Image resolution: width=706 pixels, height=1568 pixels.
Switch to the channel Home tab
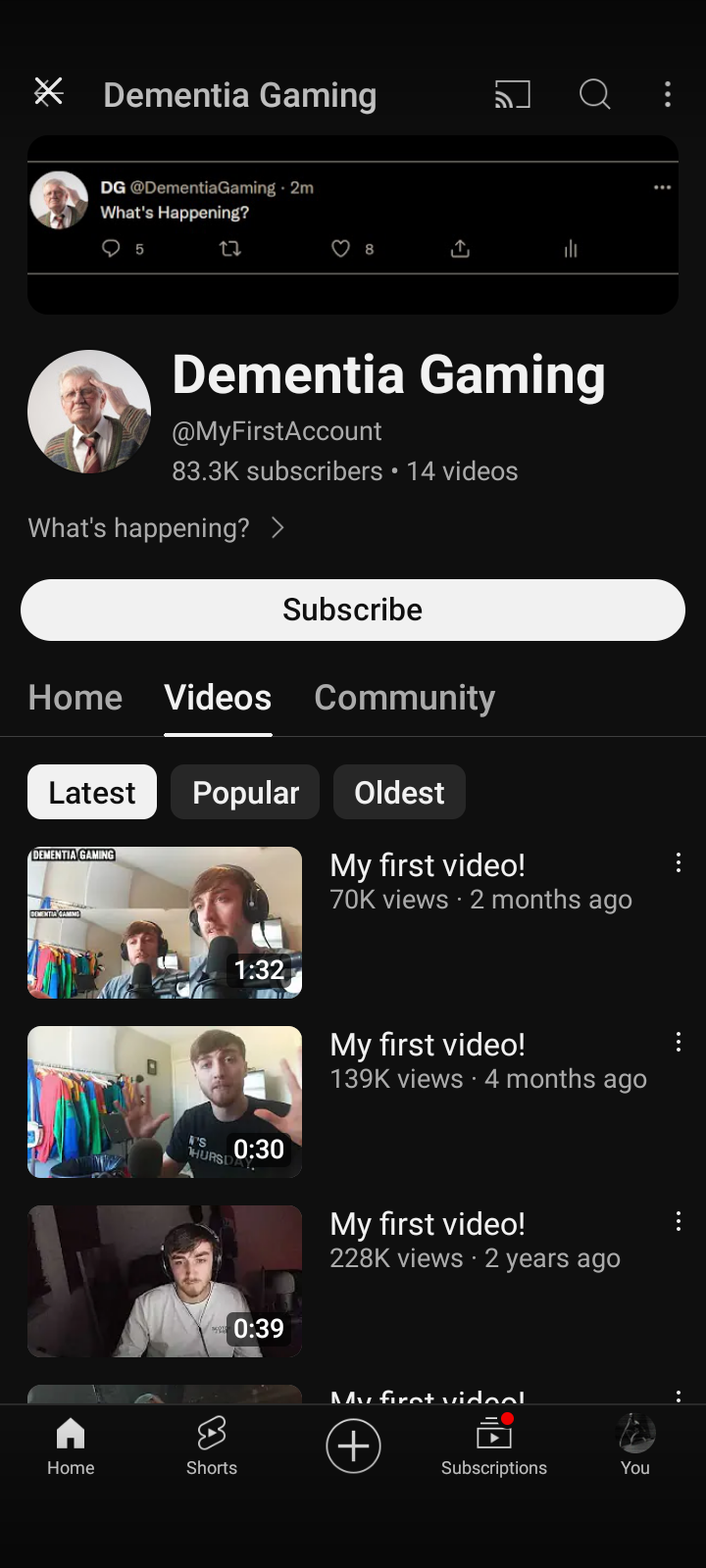pos(76,698)
